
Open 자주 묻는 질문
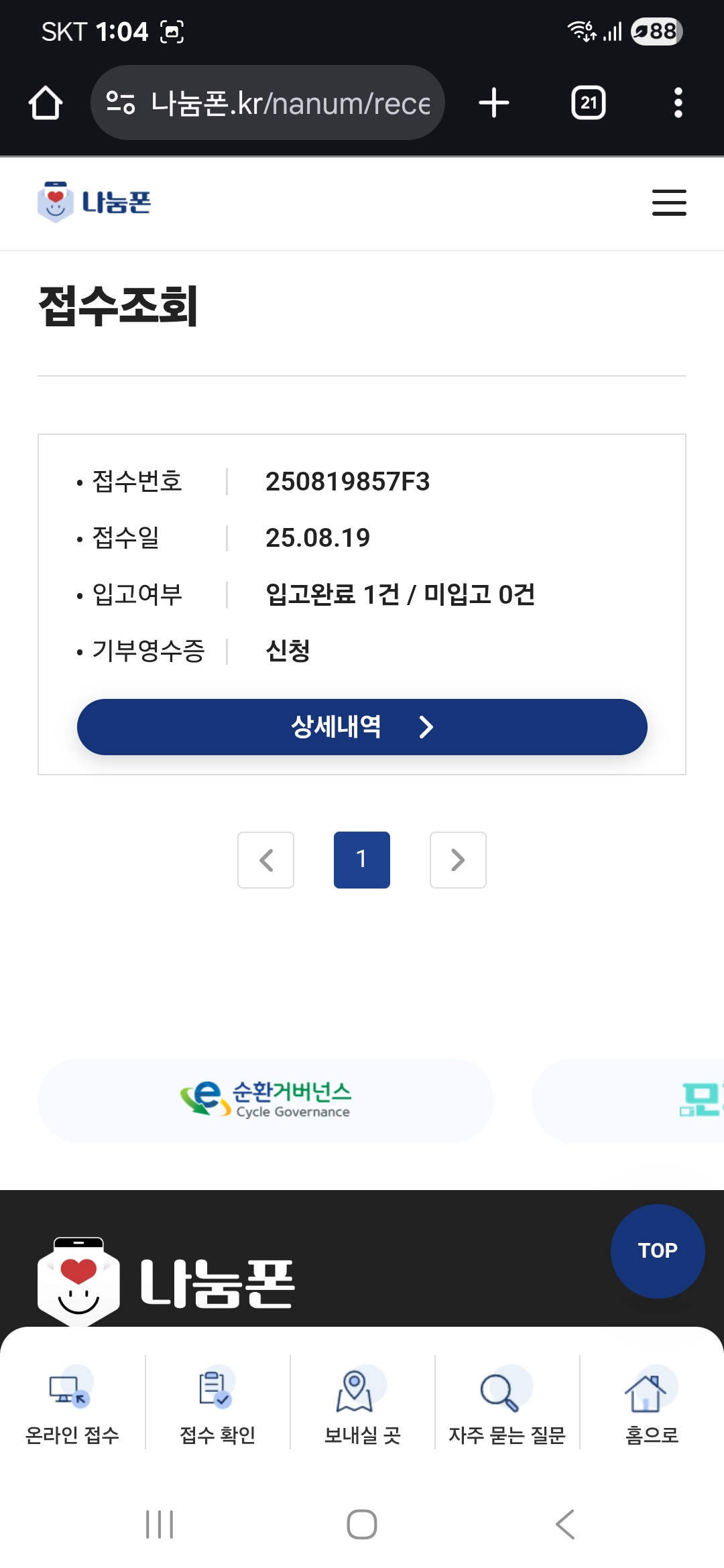coord(507,1406)
